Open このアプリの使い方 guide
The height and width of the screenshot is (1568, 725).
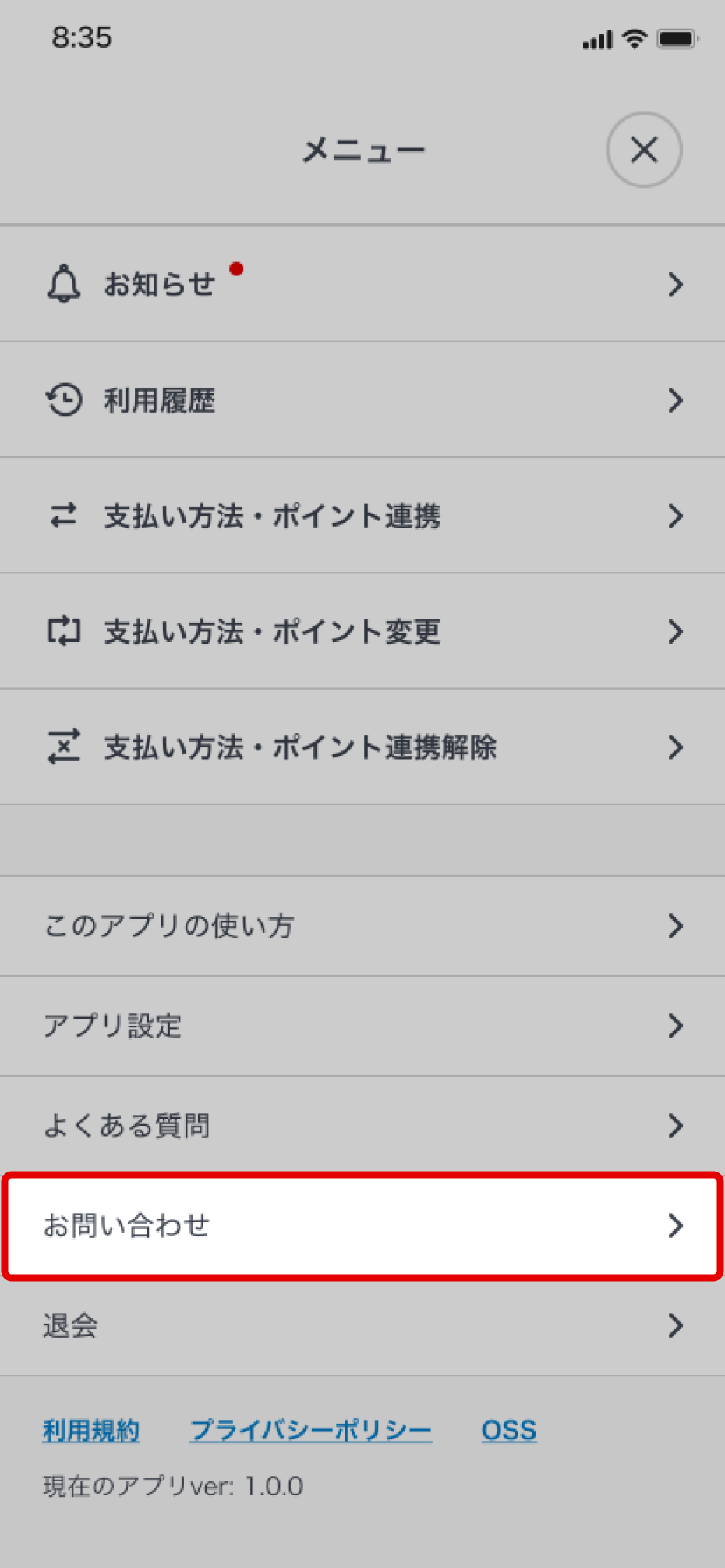tap(362, 926)
